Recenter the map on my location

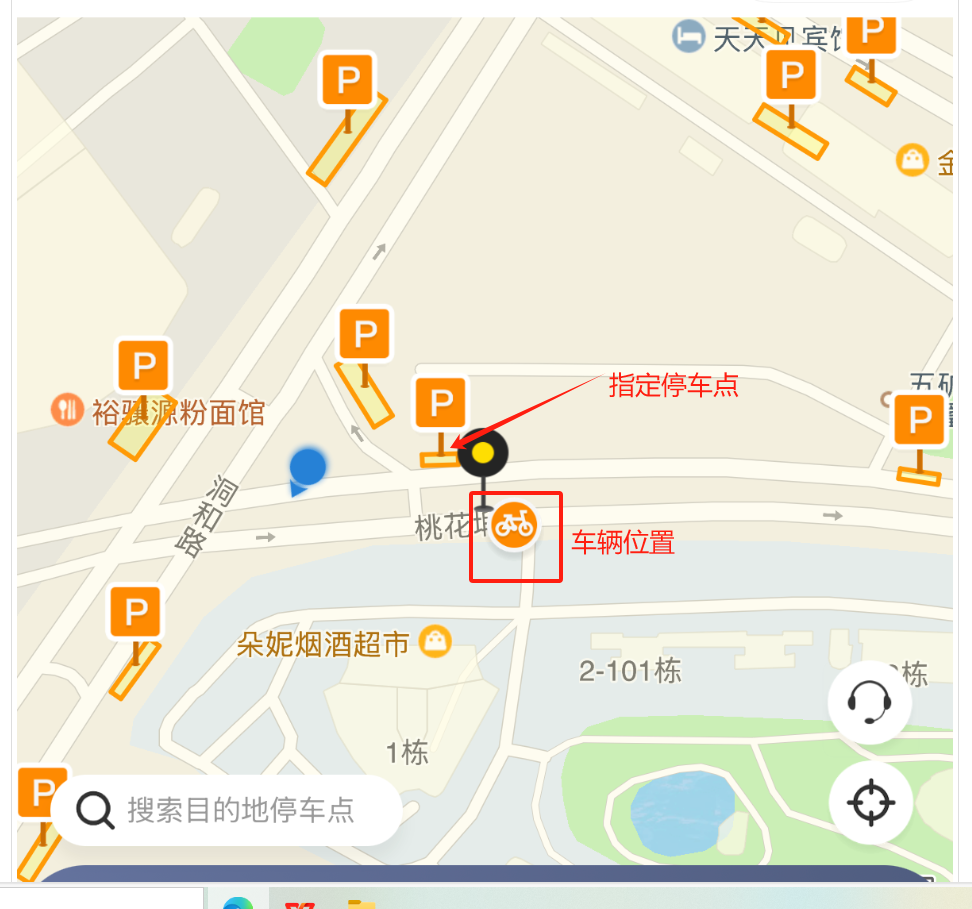pyautogui.click(x=870, y=802)
